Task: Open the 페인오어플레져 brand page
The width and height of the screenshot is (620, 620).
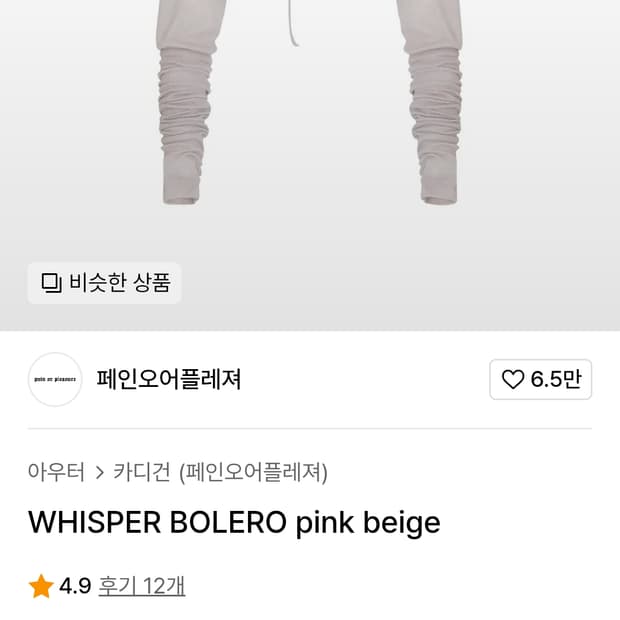Action: click(169, 379)
